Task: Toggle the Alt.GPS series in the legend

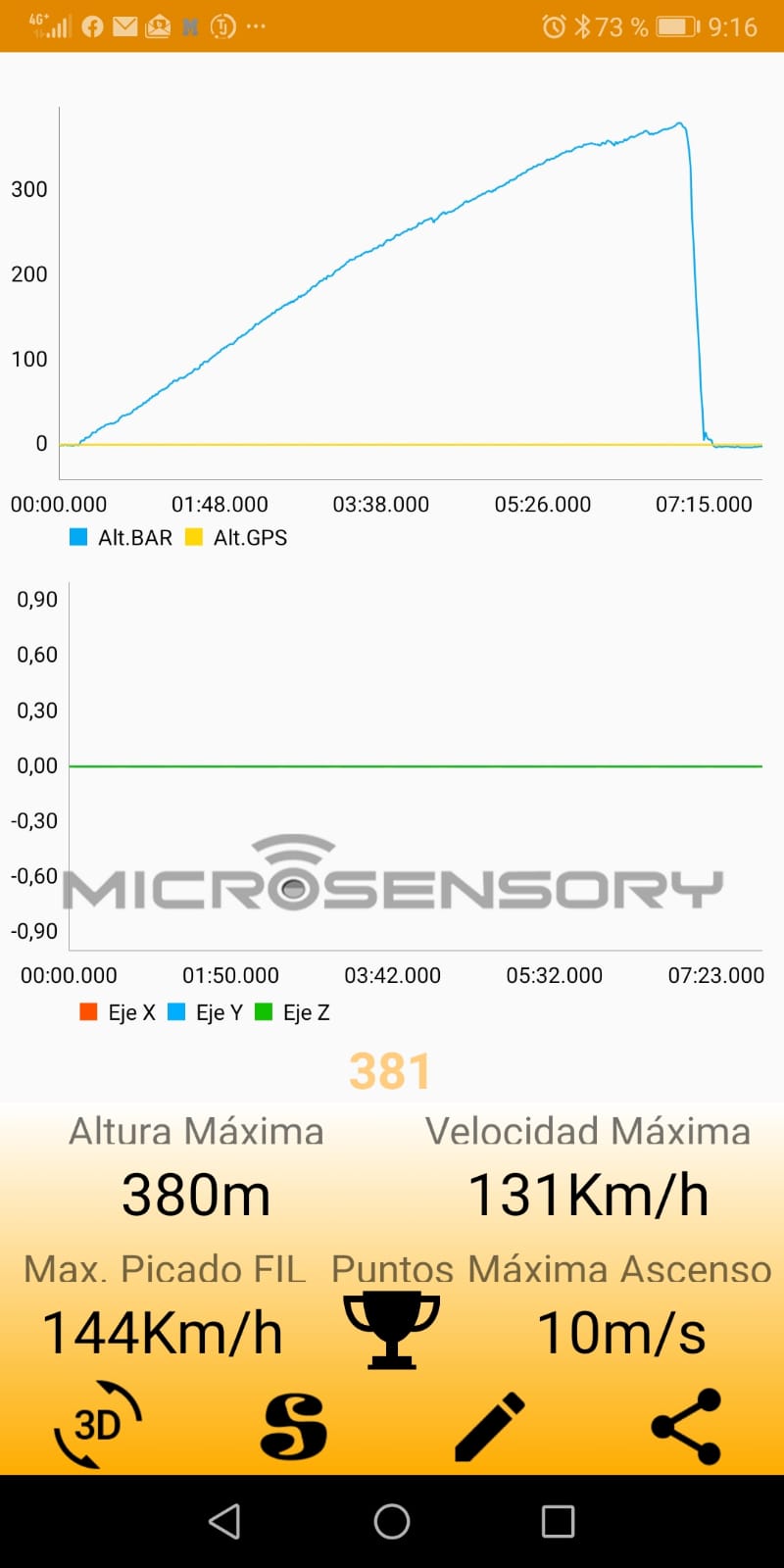Action: click(237, 537)
